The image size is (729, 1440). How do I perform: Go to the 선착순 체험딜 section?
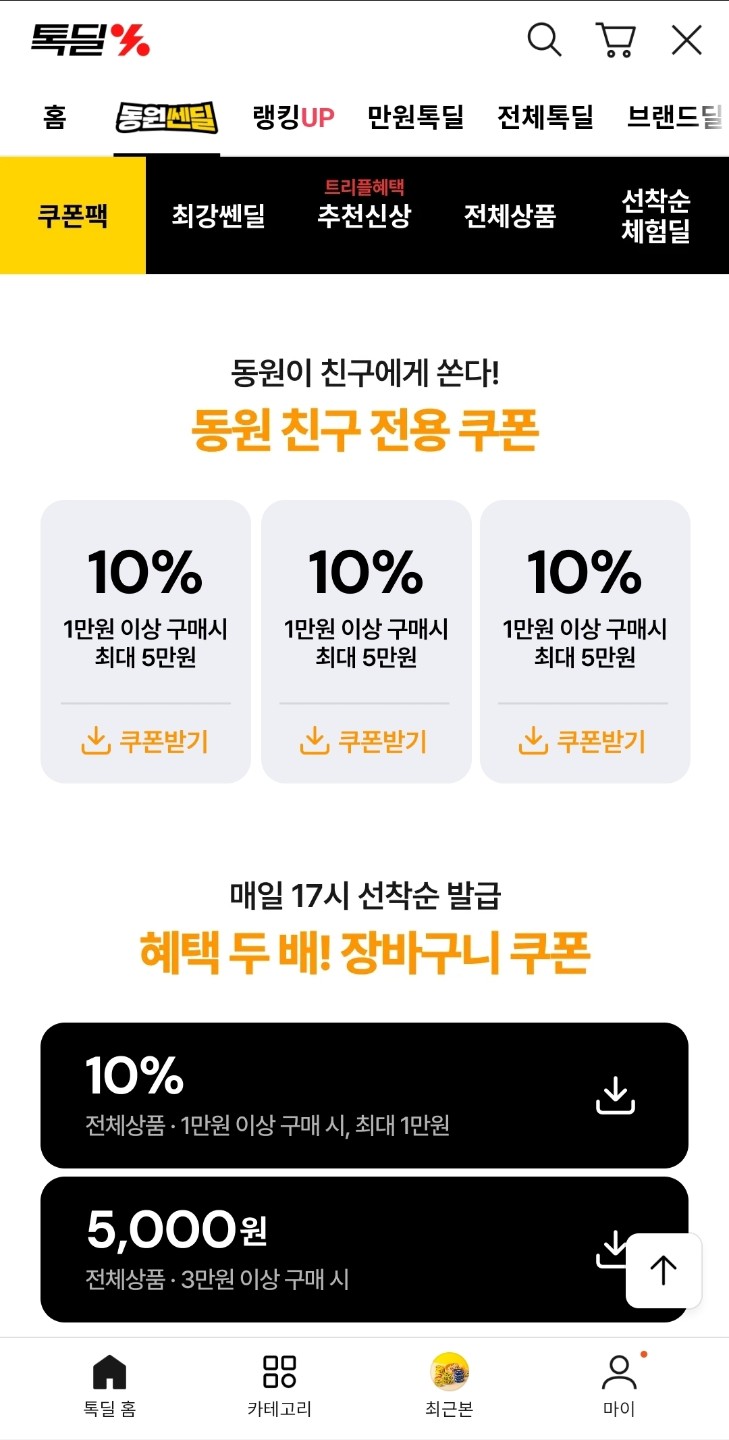click(x=655, y=216)
